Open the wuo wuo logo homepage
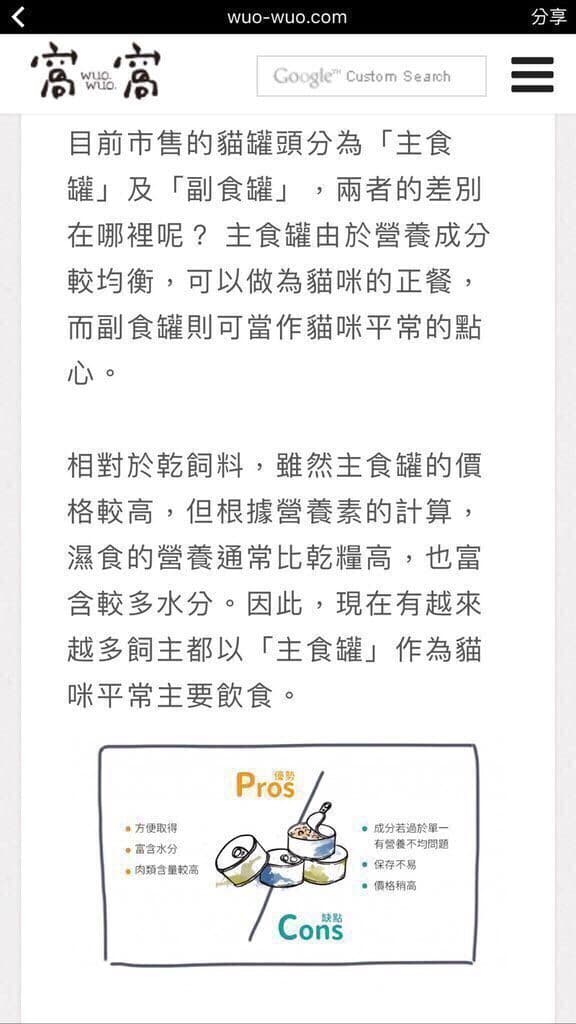The image size is (576, 1024). [95, 71]
